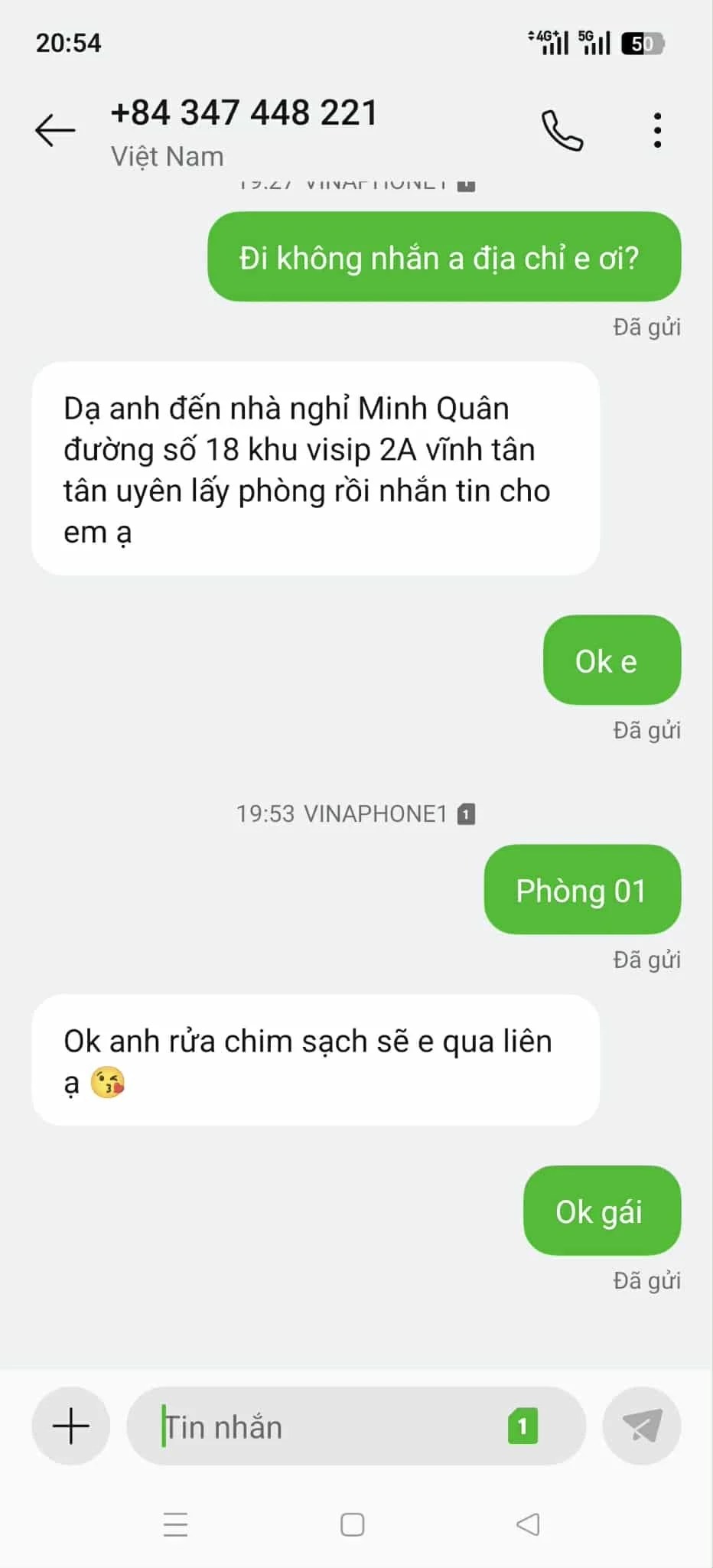713x1568 pixels.
Task: Open the plus attachment options
Action: click(71, 1426)
